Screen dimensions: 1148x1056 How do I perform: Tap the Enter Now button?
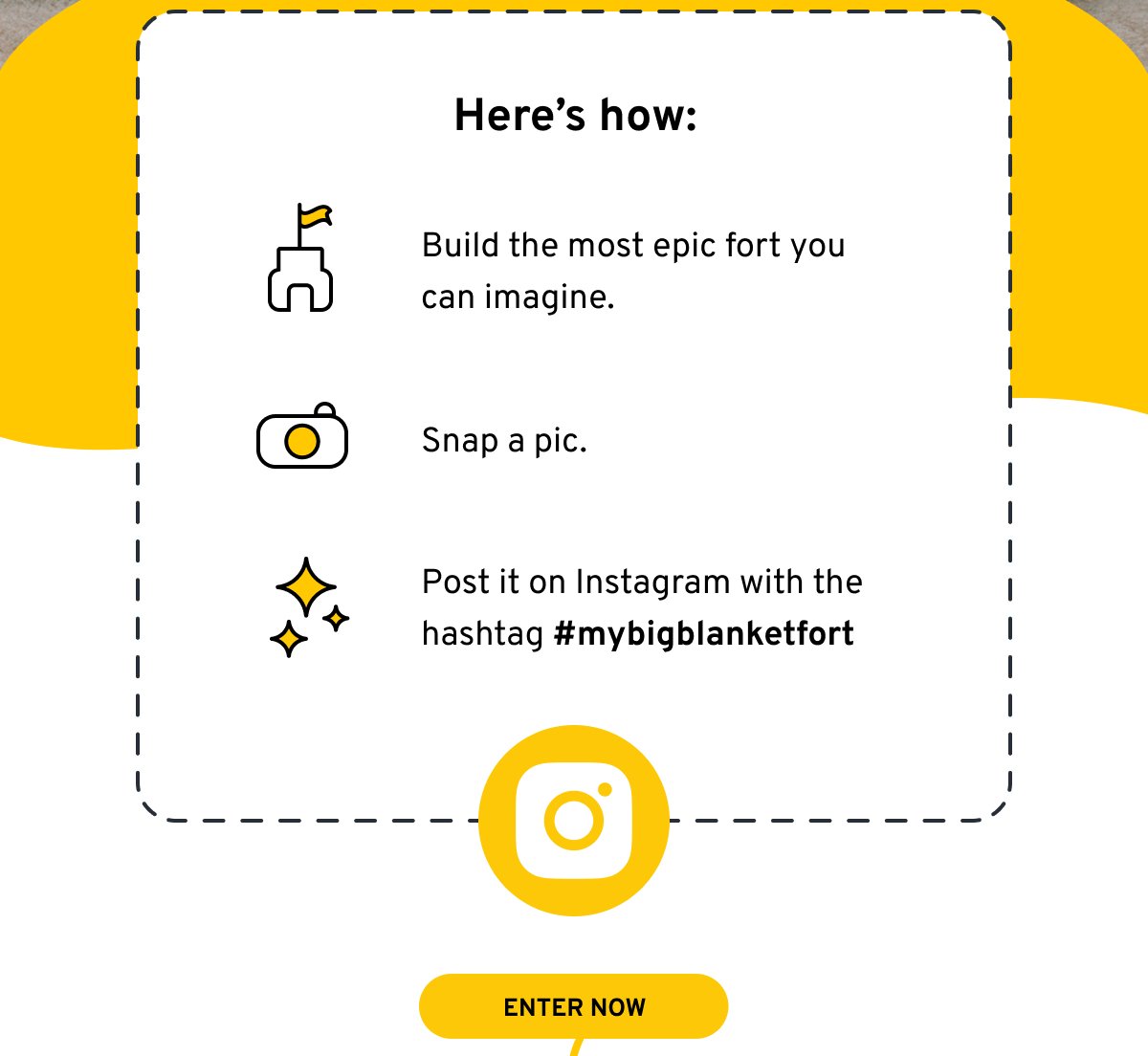(574, 1006)
